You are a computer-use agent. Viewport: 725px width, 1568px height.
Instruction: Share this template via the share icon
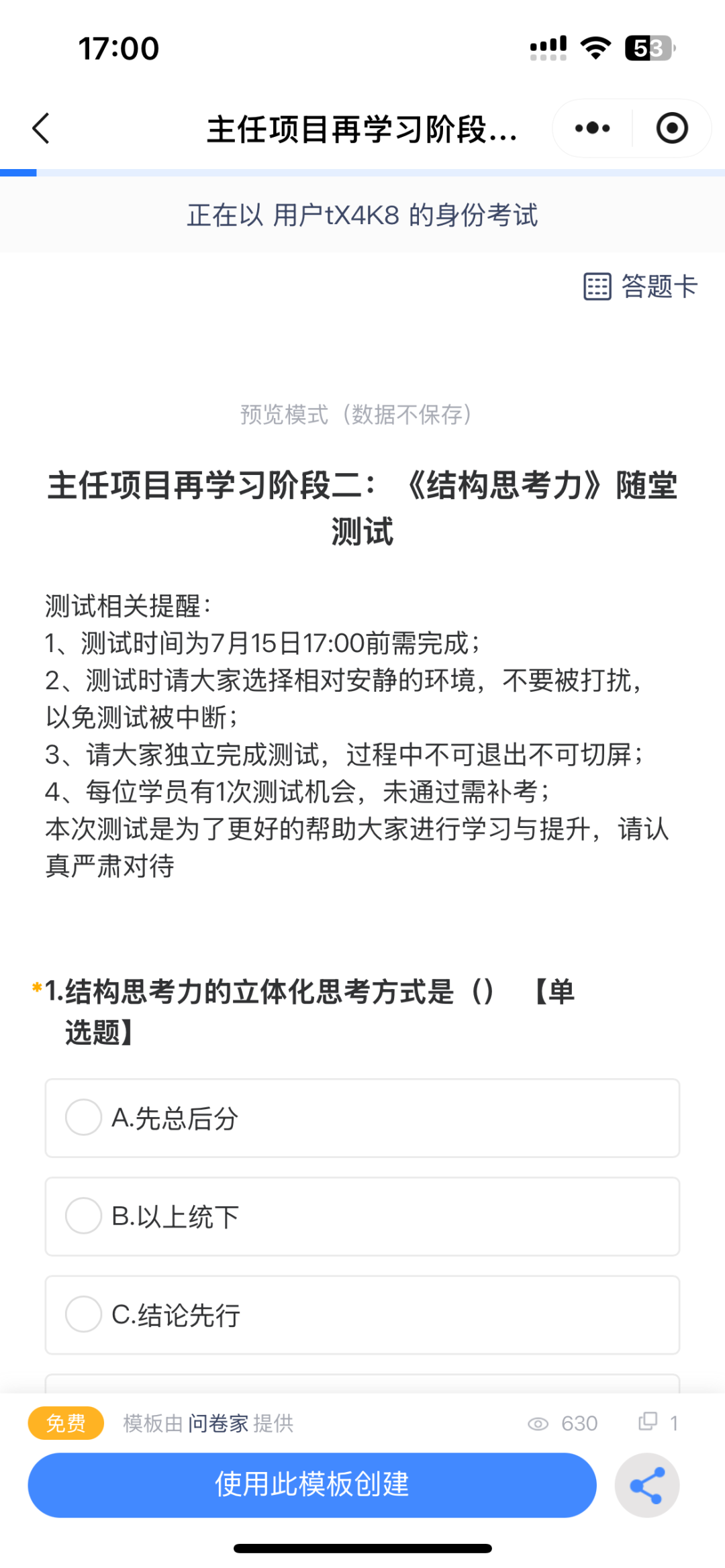(x=647, y=1485)
